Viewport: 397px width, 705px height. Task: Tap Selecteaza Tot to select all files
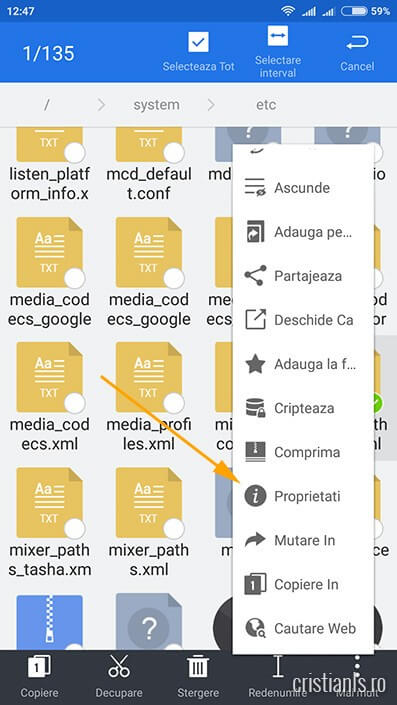pos(198,52)
